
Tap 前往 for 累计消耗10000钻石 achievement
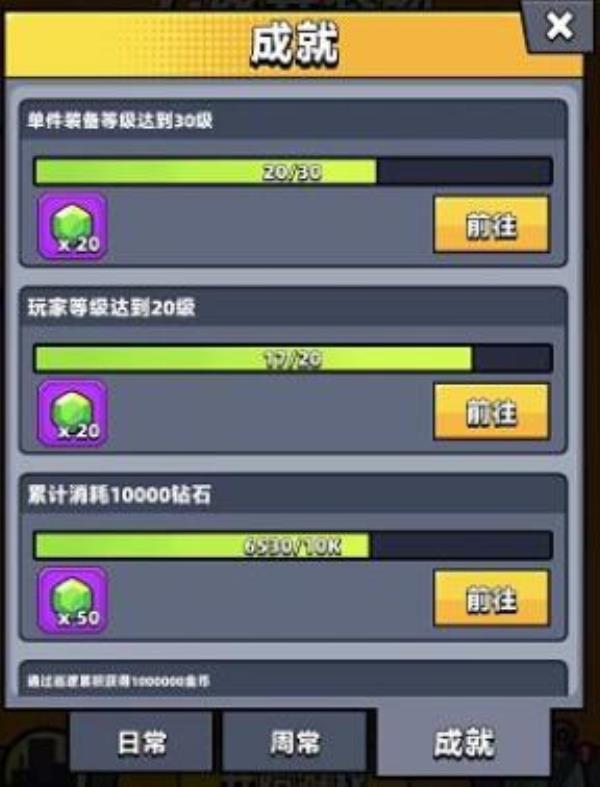pos(491,598)
